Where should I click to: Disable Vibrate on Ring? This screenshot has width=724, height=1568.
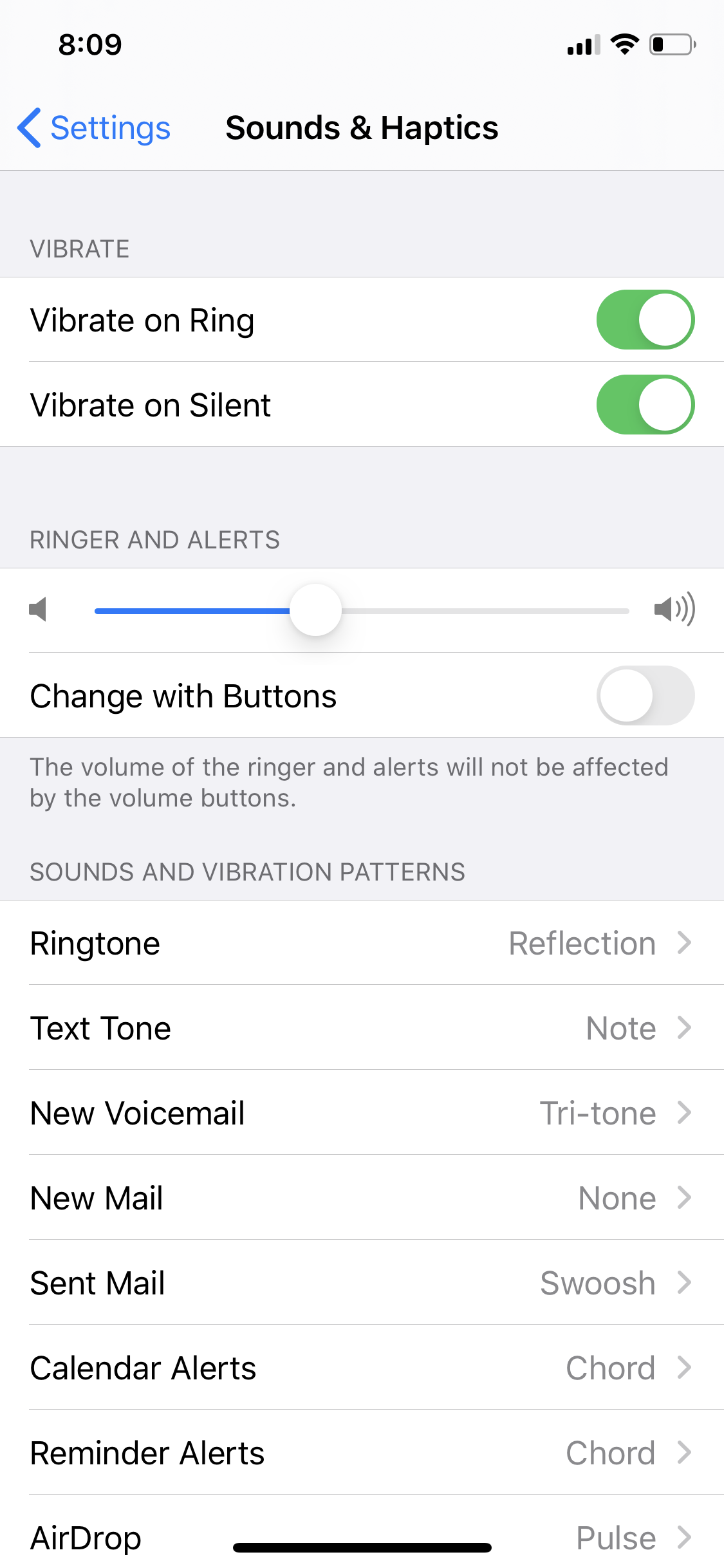coord(644,319)
